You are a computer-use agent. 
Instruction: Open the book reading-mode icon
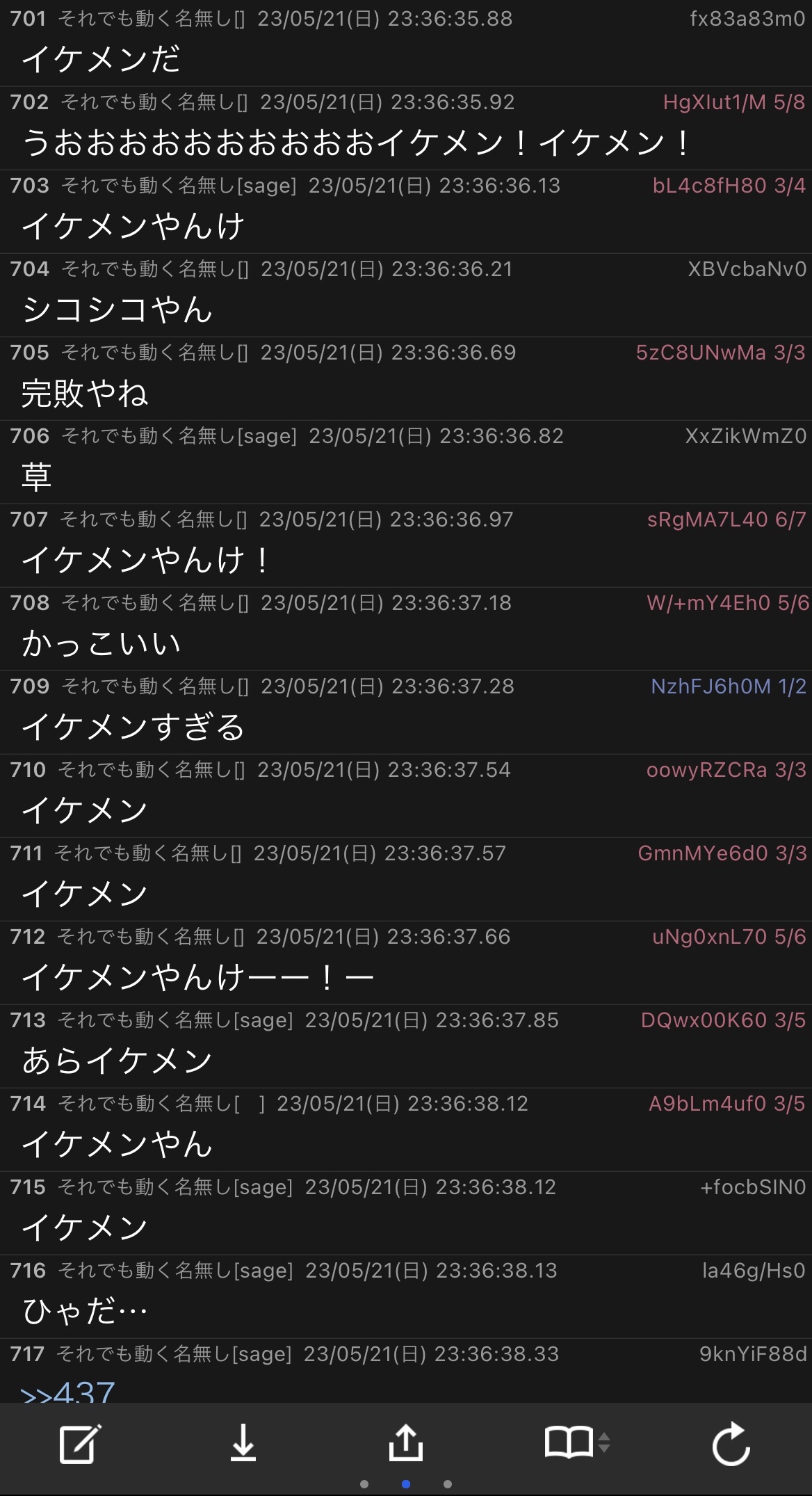[576, 1442]
